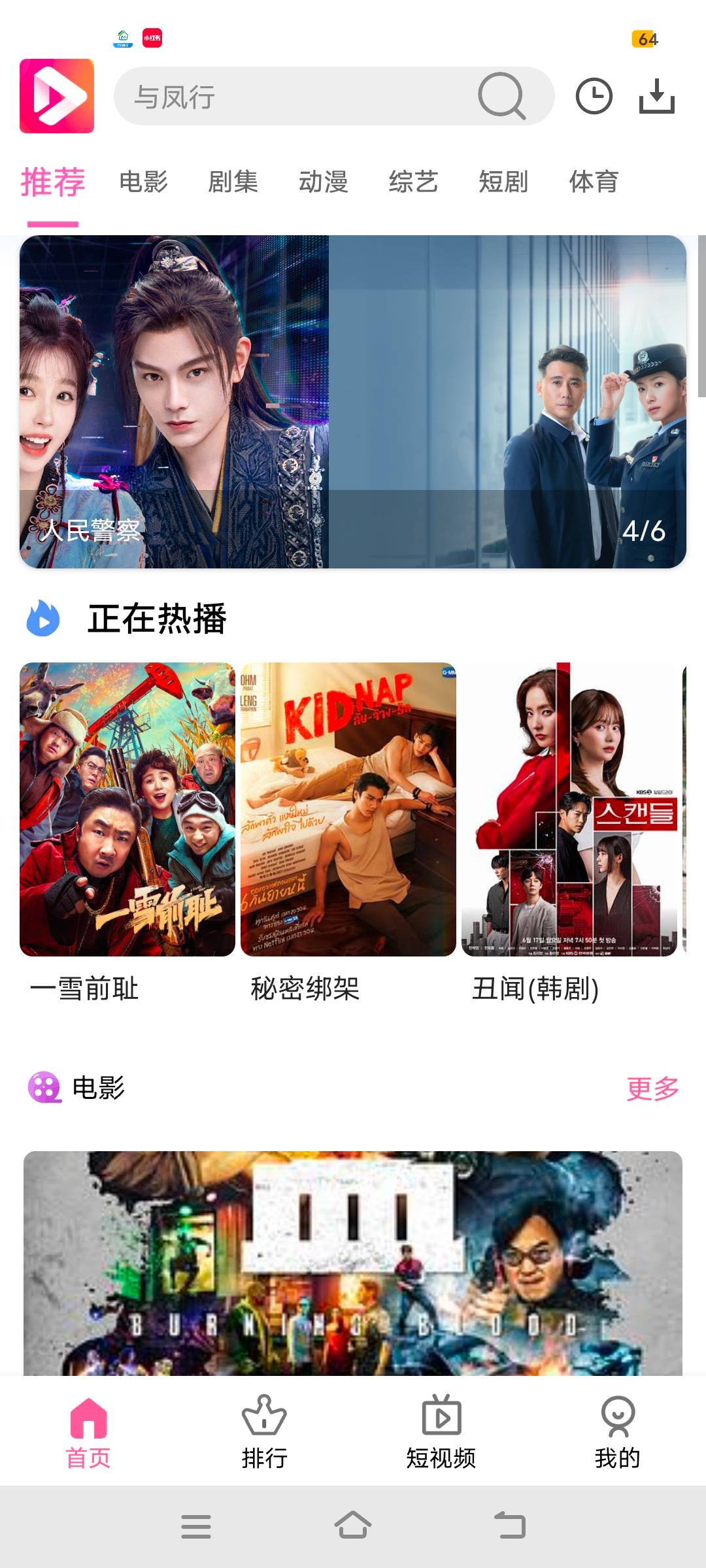Screen dimensions: 706x1568
Task: Open the 丑闻(韩剧) poster
Action: (569, 809)
